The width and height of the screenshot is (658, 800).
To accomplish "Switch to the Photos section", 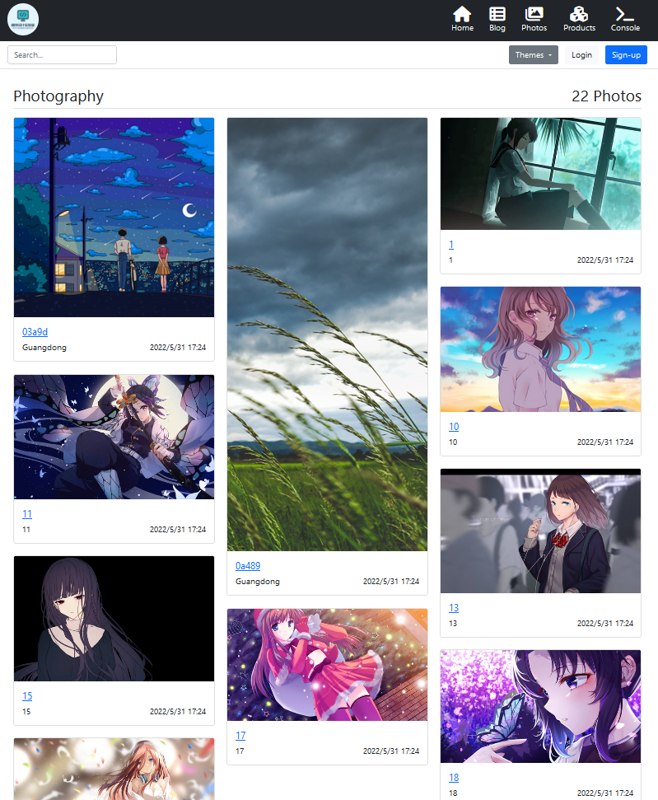I will pyautogui.click(x=534, y=19).
